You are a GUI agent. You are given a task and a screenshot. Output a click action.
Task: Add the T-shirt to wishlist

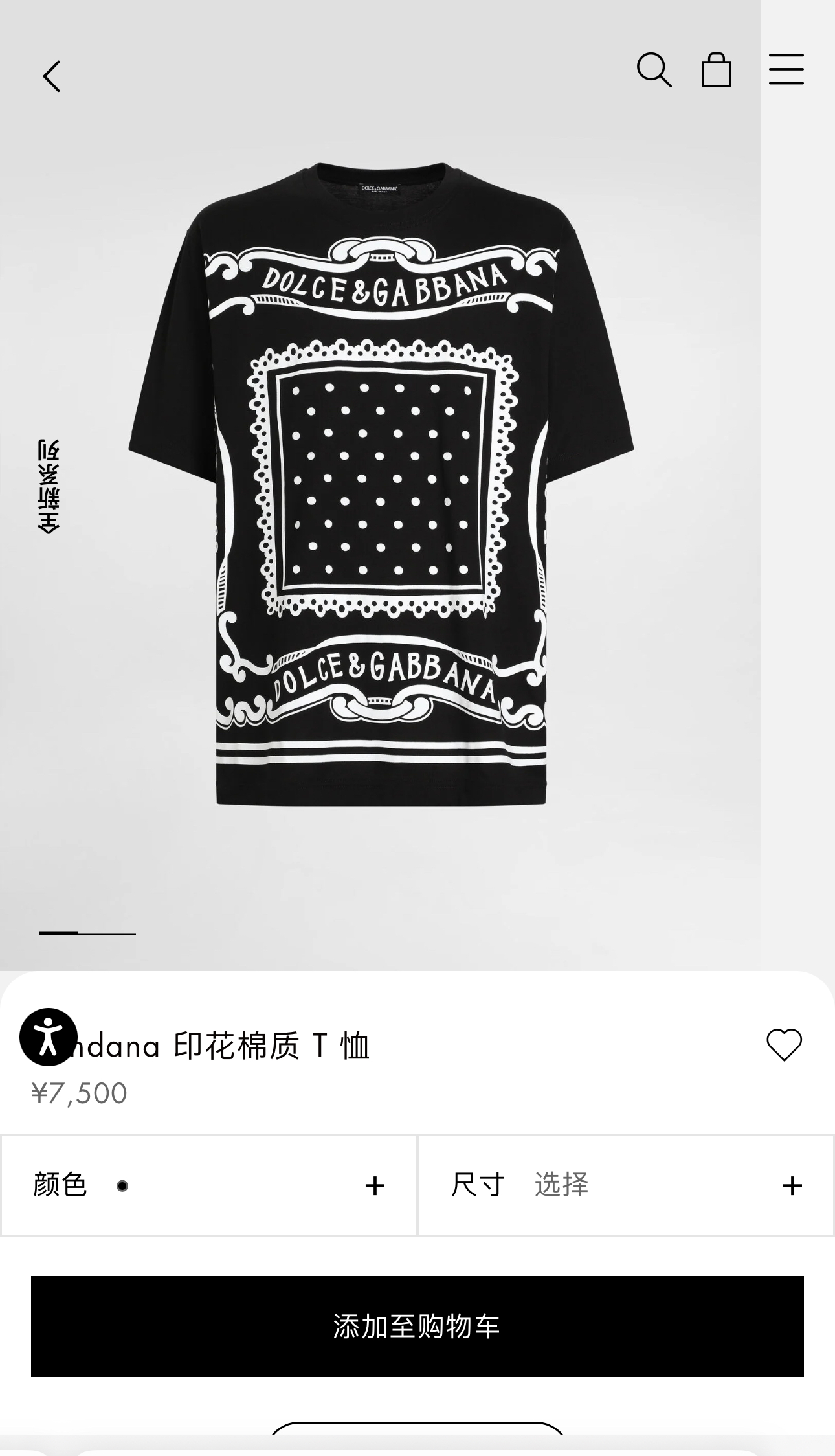point(784,1045)
